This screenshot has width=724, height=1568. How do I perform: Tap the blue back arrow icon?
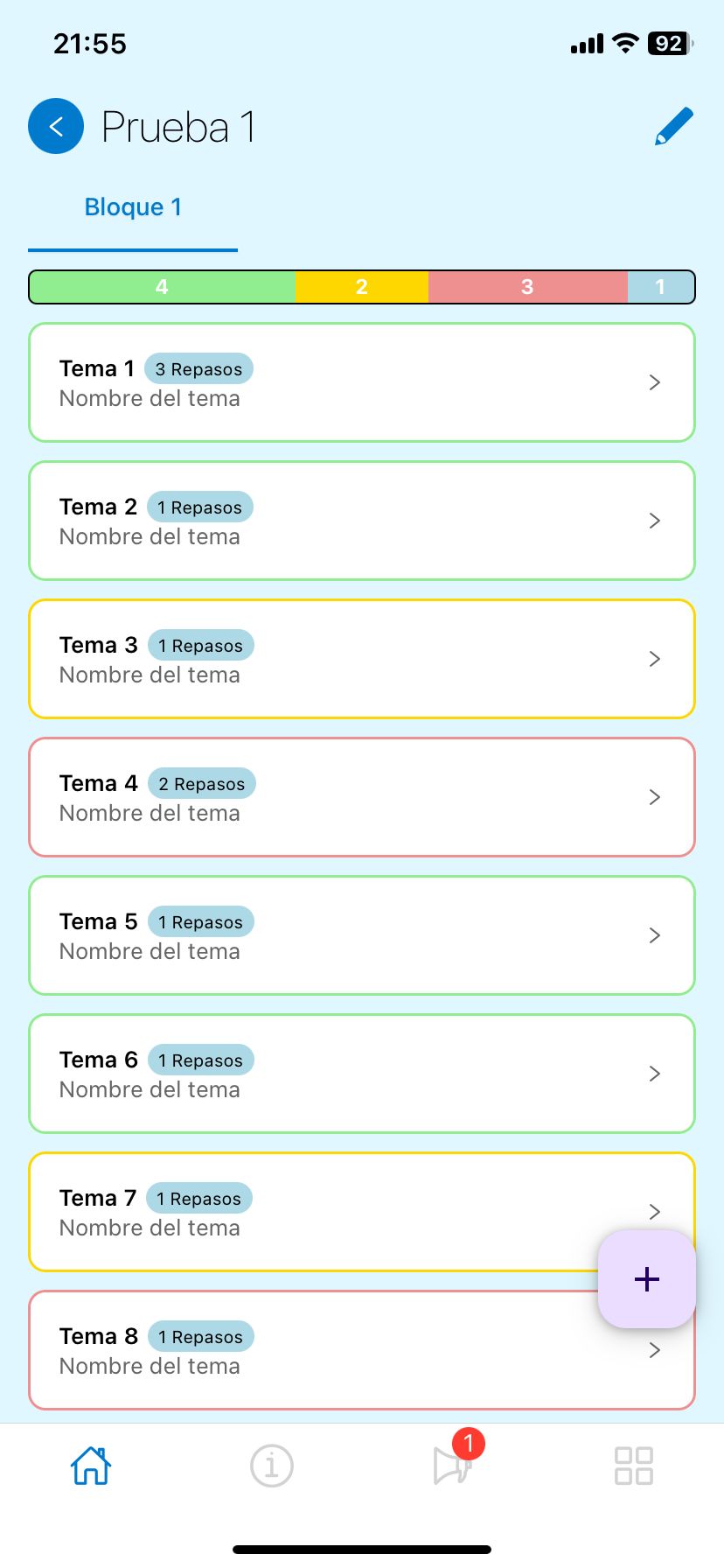pyautogui.click(x=56, y=126)
